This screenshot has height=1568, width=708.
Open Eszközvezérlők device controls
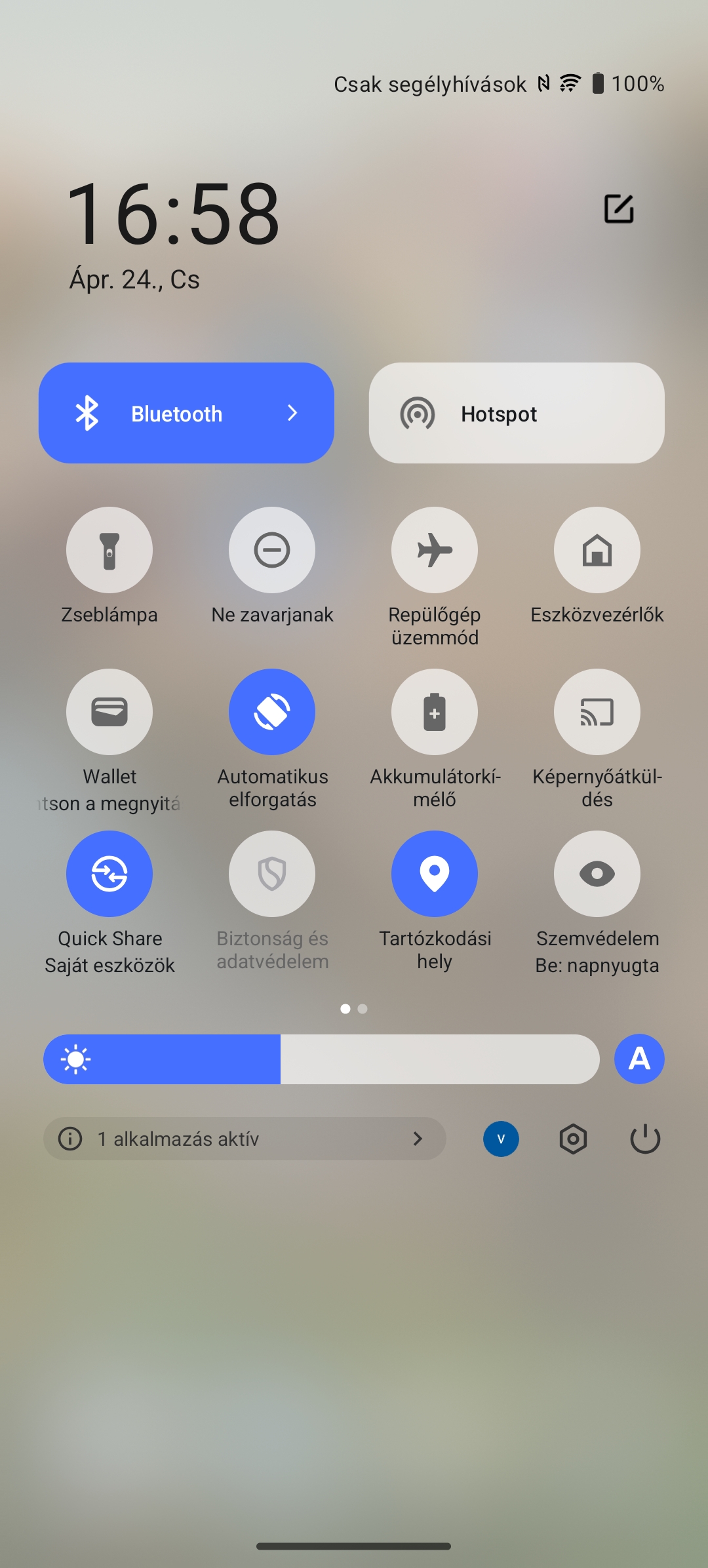pyautogui.click(x=597, y=550)
